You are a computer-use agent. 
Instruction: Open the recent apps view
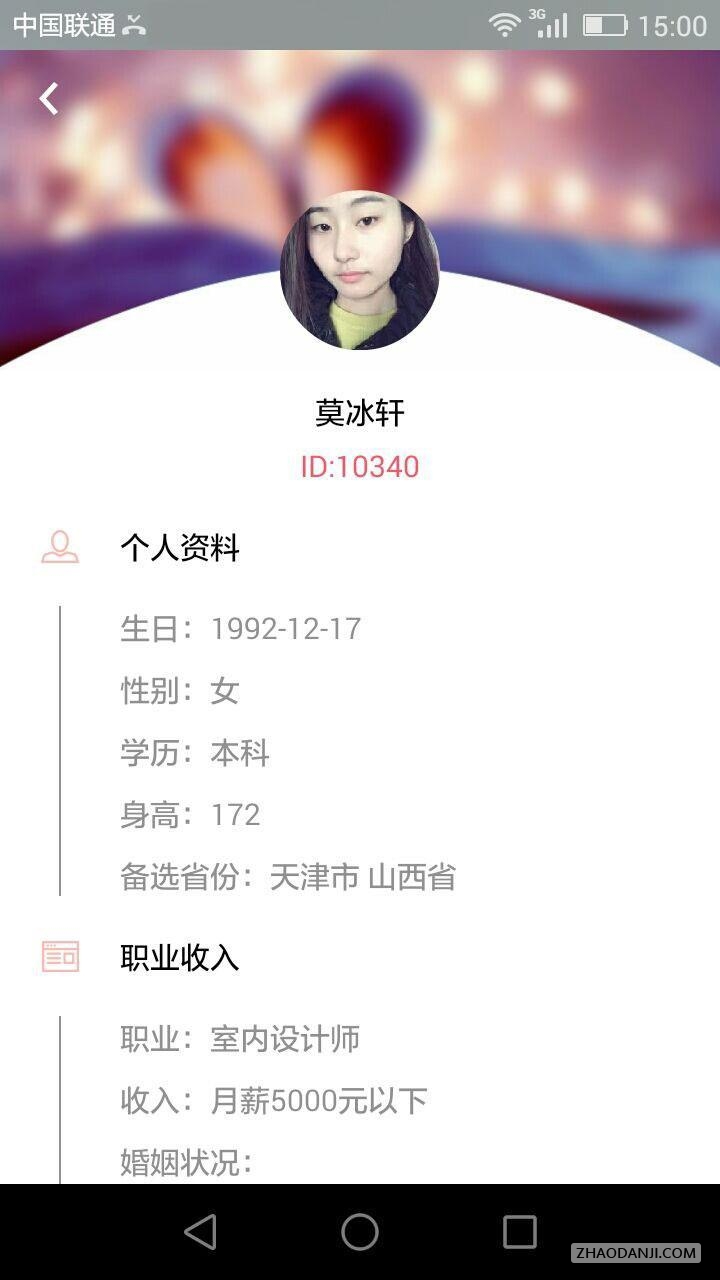(x=519, y=1232)
